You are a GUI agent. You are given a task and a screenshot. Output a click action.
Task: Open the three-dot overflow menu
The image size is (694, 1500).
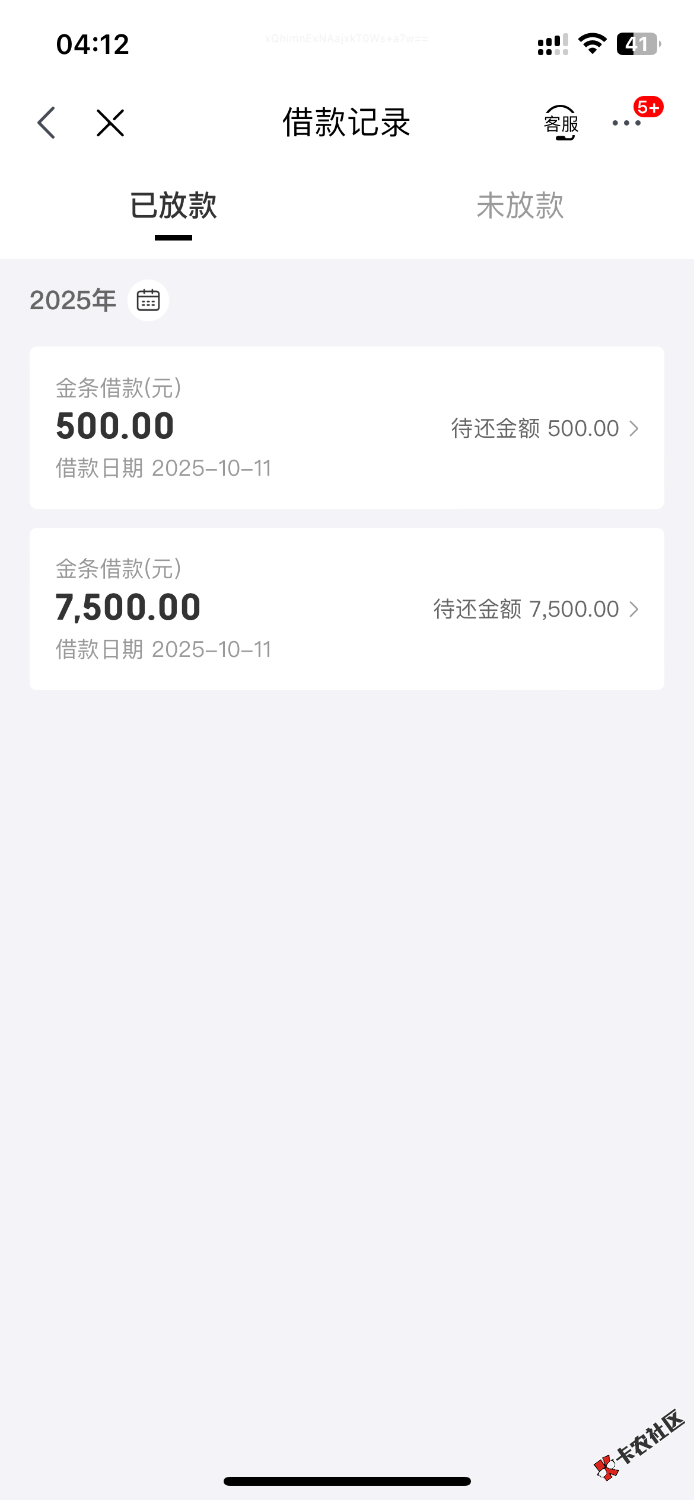pyautogui.click(x=627, y=123)
